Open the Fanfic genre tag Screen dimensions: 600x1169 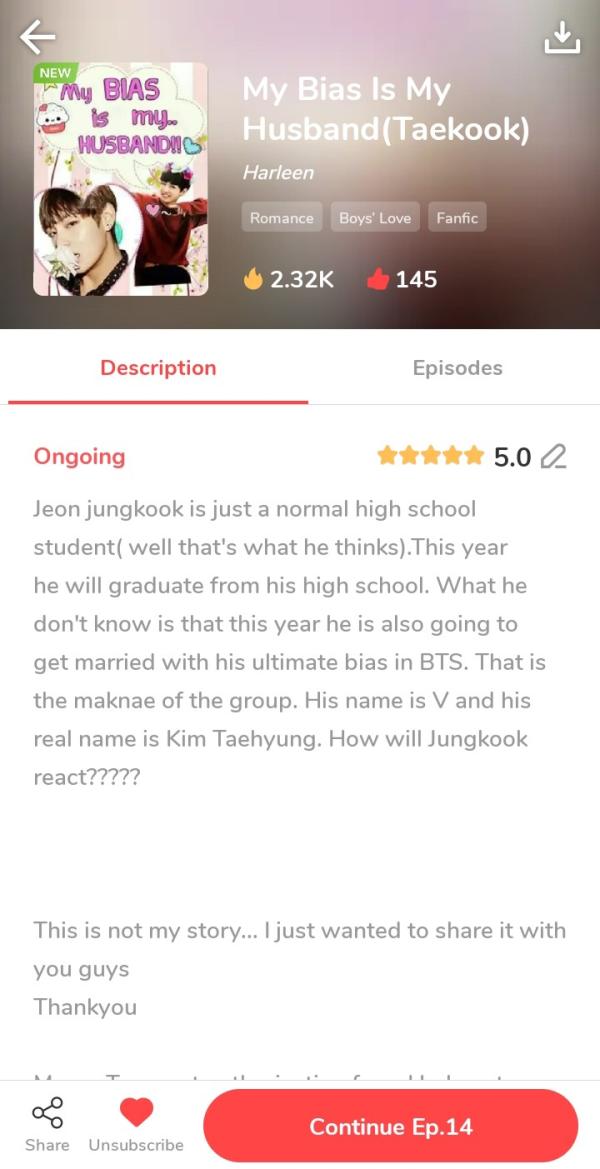pos(457,218)
